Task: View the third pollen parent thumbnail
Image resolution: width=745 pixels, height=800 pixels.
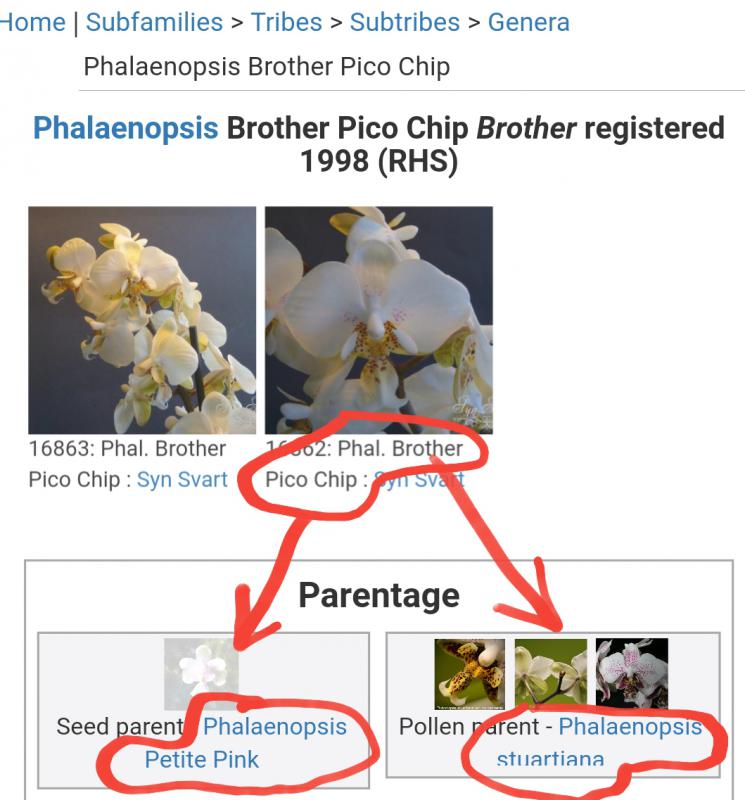Action: coord(631,674)
